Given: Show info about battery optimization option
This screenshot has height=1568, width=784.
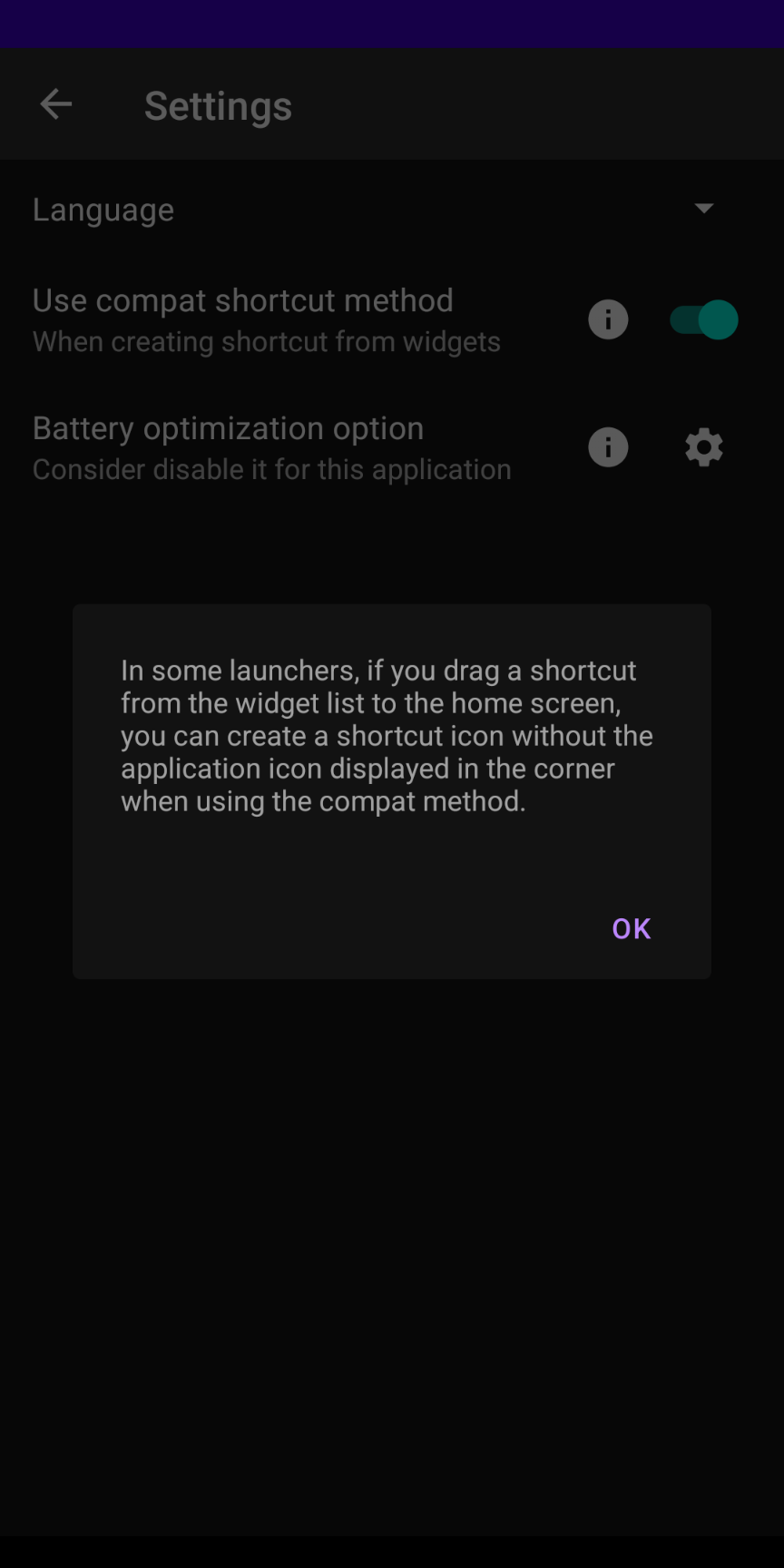Looking at the screenshot, I should click(x=608, y=447).
